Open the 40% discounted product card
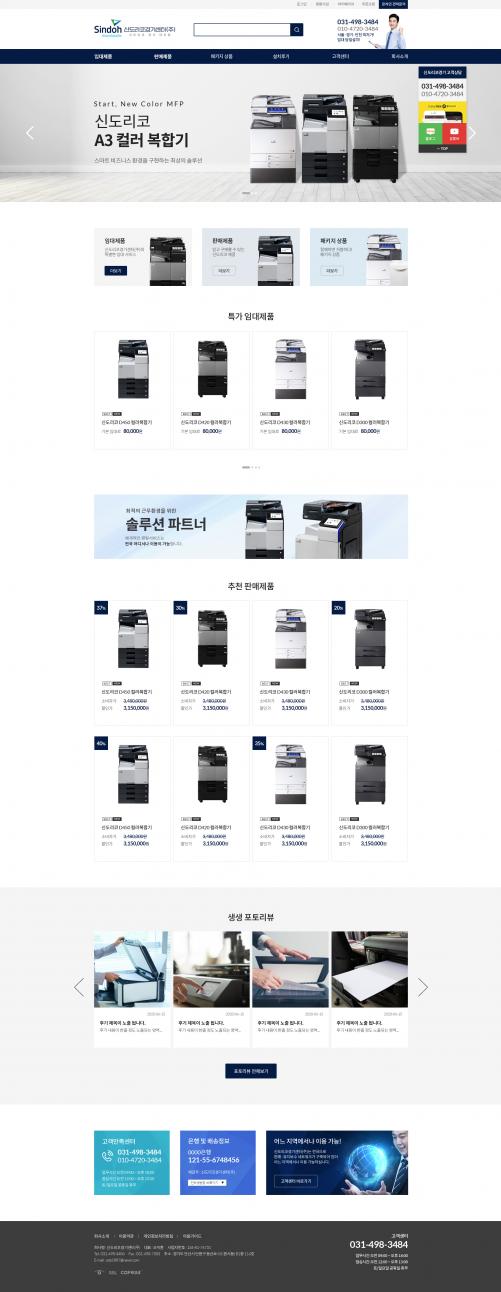Image resolution: width=501 pixels, height=1292 pixels. click(132, 798)
